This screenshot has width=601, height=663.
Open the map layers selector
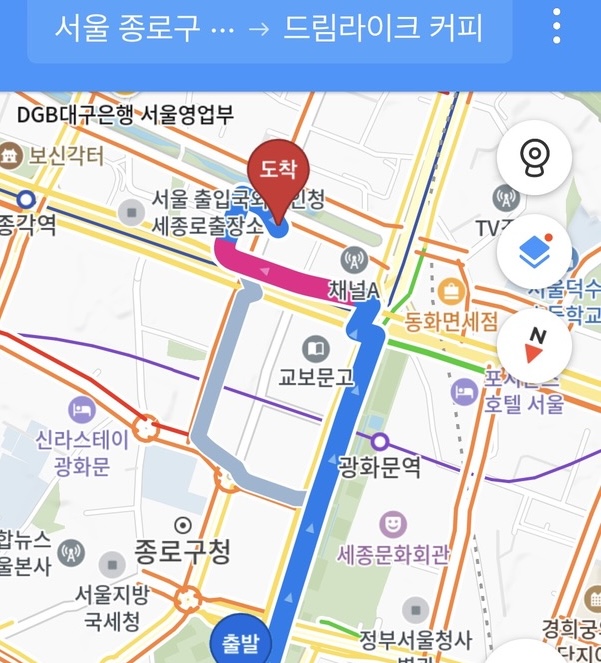tap(535, 251)
